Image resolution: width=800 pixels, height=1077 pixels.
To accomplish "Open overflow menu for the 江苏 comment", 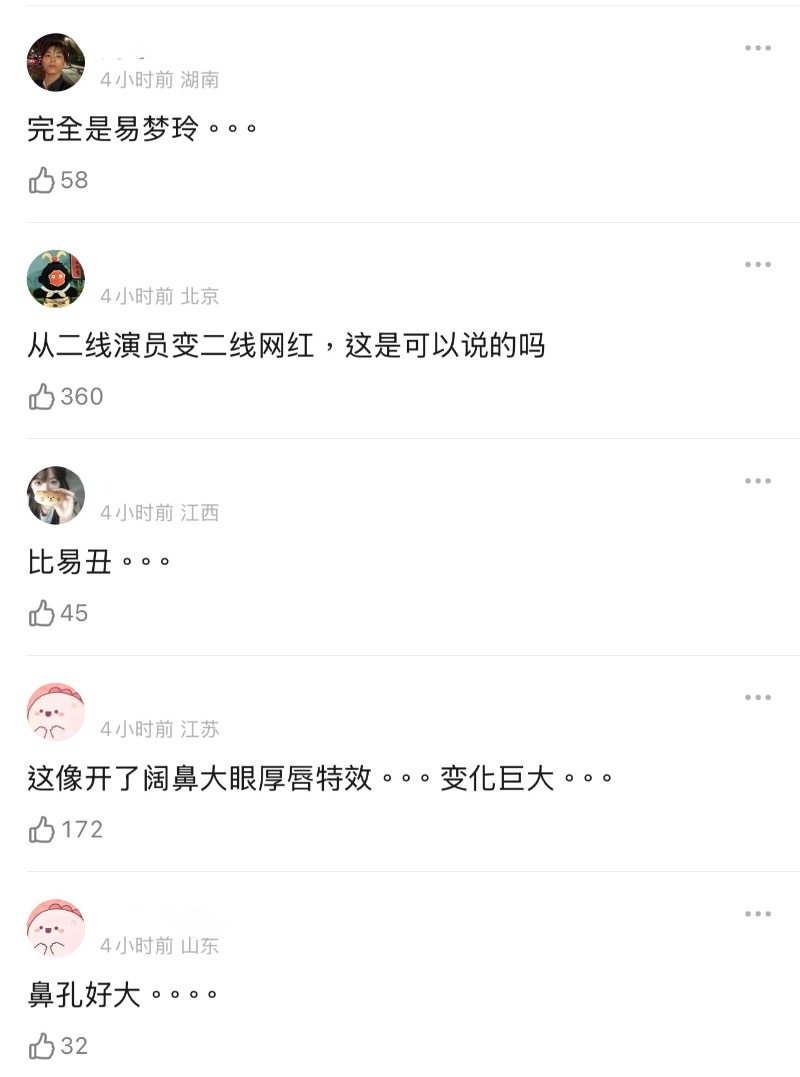I will (x=758, y=697).
